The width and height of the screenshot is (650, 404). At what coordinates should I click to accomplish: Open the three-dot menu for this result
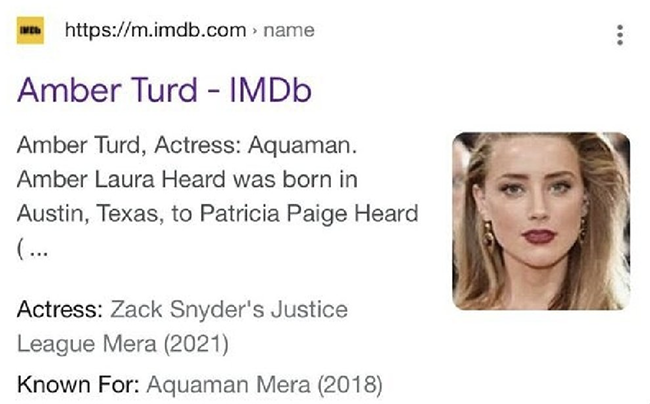621,33
